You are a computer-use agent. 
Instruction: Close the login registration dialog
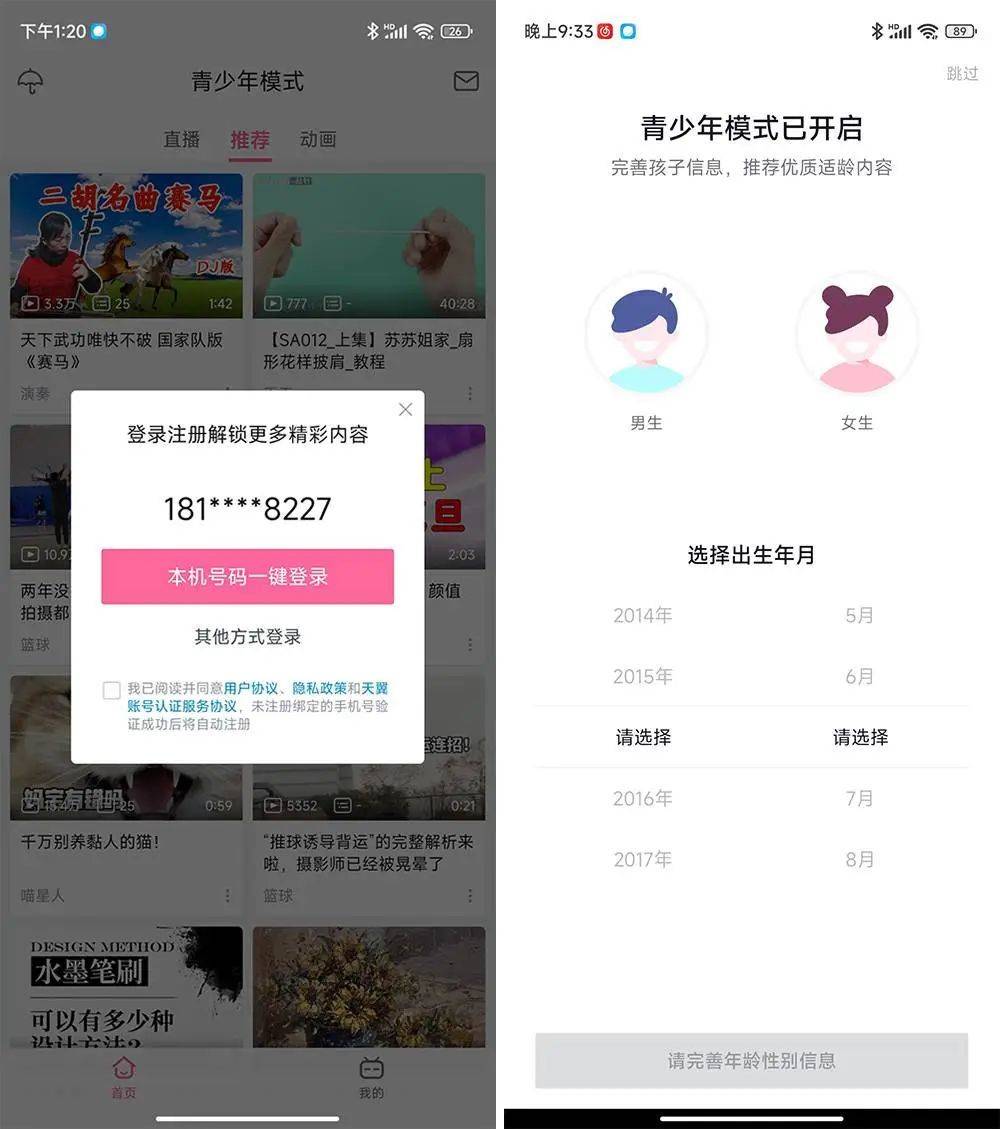(405, 409)
